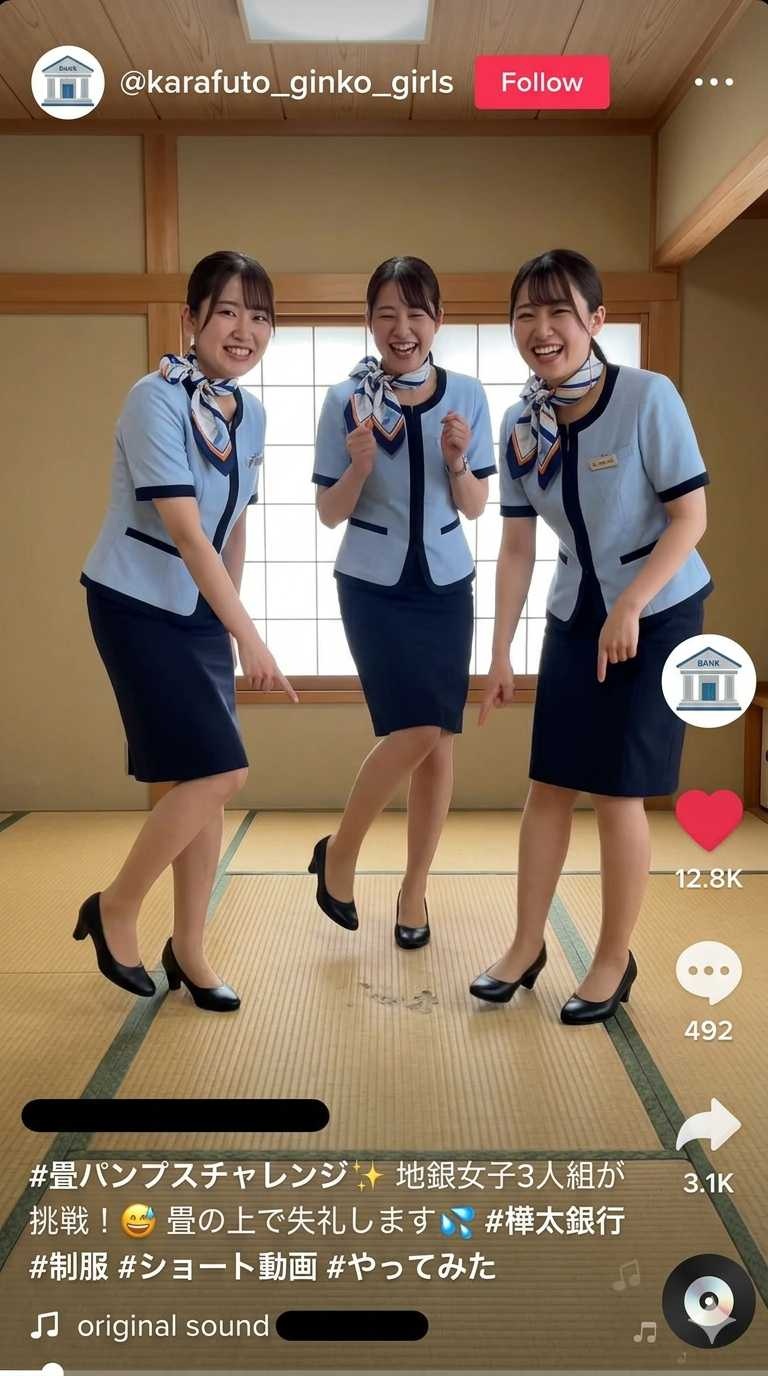Open the comments on this video
This screenshot has width=768, height=1376.
[709, 973]
